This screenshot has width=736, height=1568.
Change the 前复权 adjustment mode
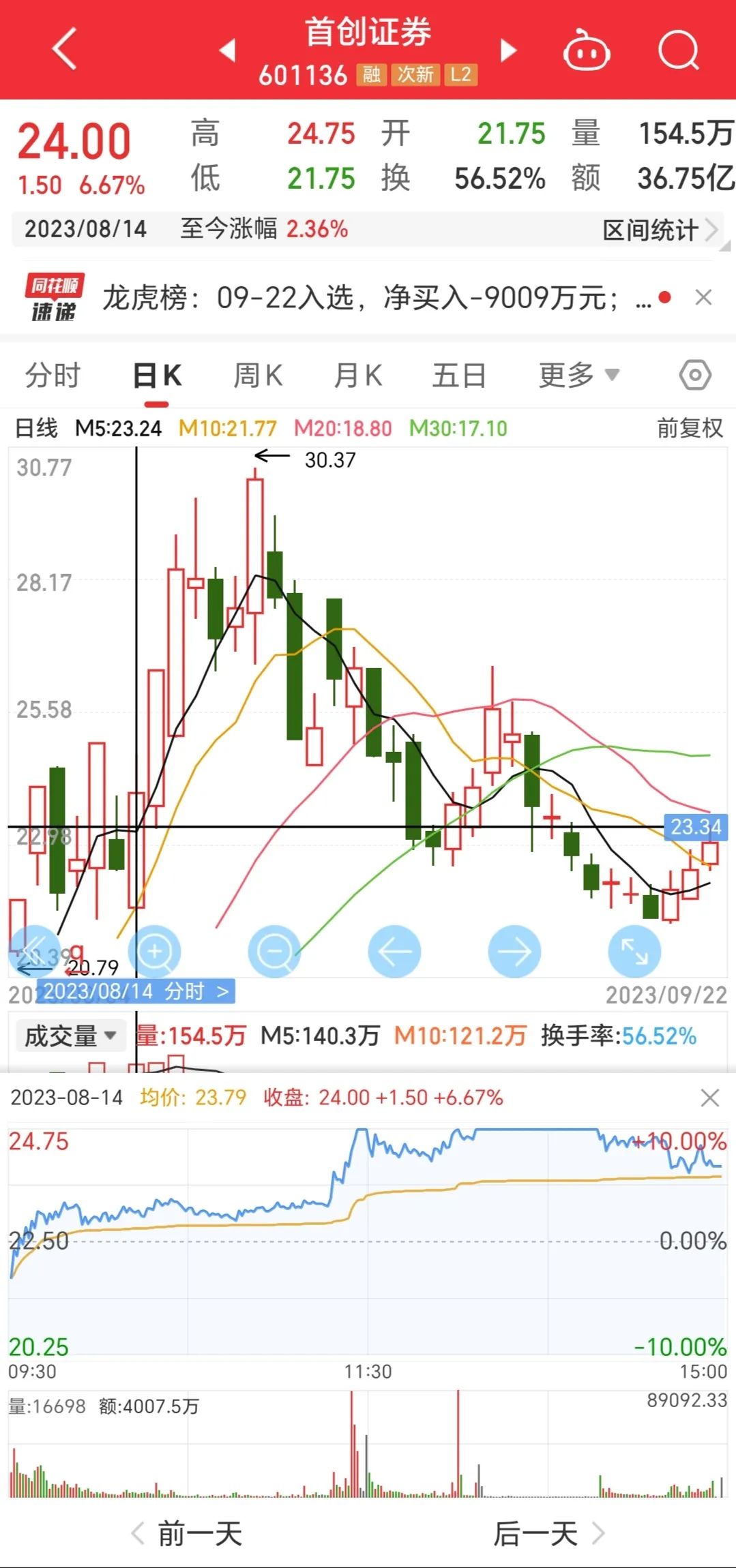click(689, 428)
